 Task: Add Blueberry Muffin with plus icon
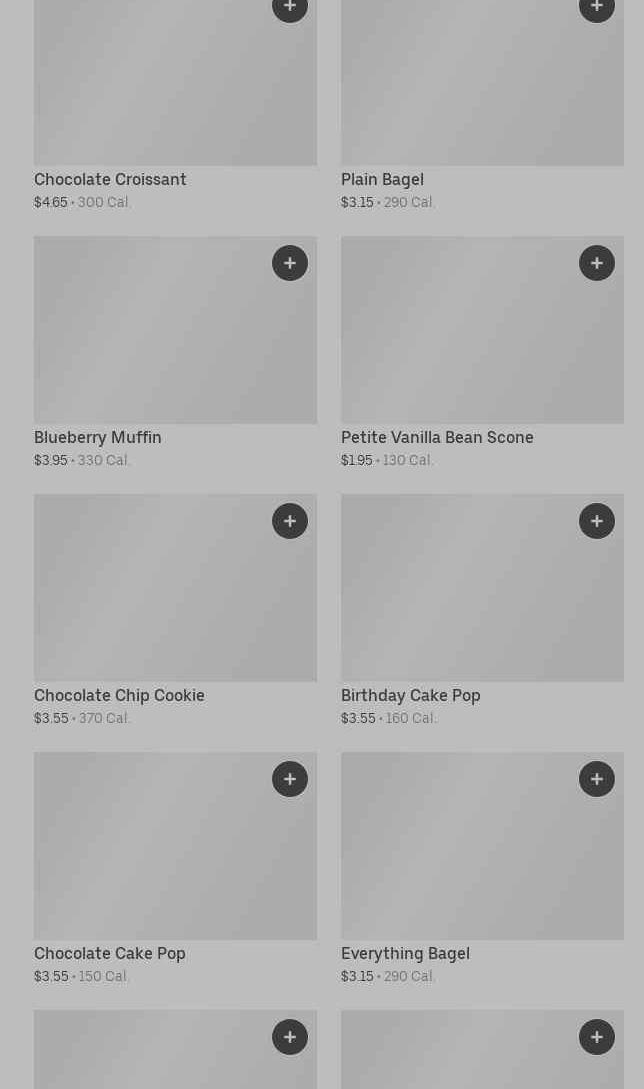(x=290, y=263)
